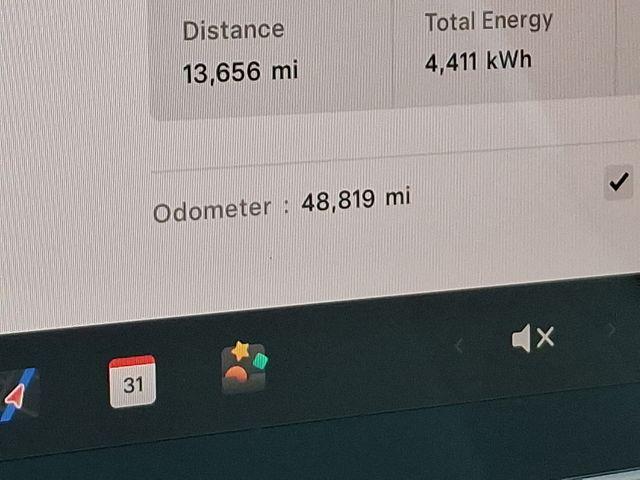Lower volume with the left chevron
Image resolution: width=640 pixels, height=480 pixels.
459,346
